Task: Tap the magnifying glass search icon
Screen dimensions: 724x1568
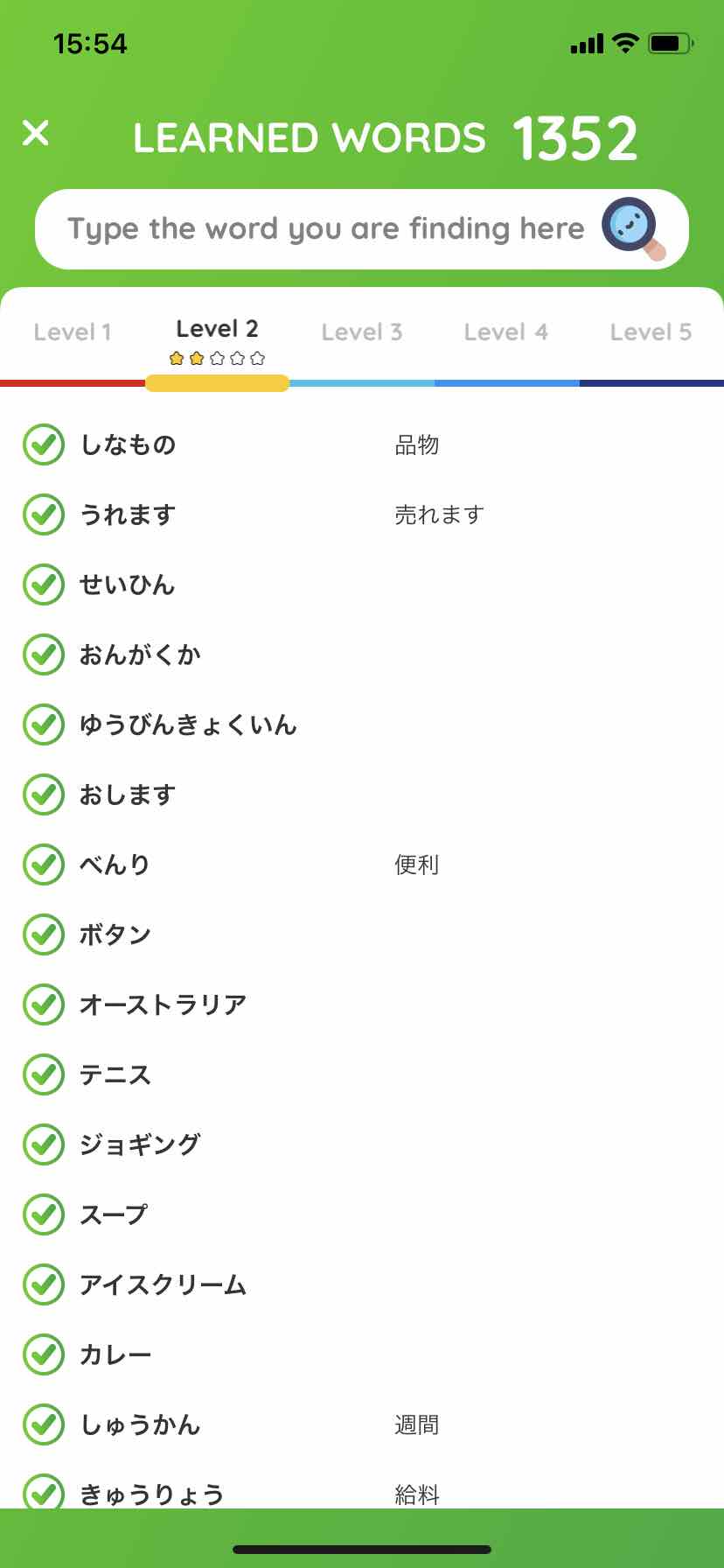Action: 633,228
